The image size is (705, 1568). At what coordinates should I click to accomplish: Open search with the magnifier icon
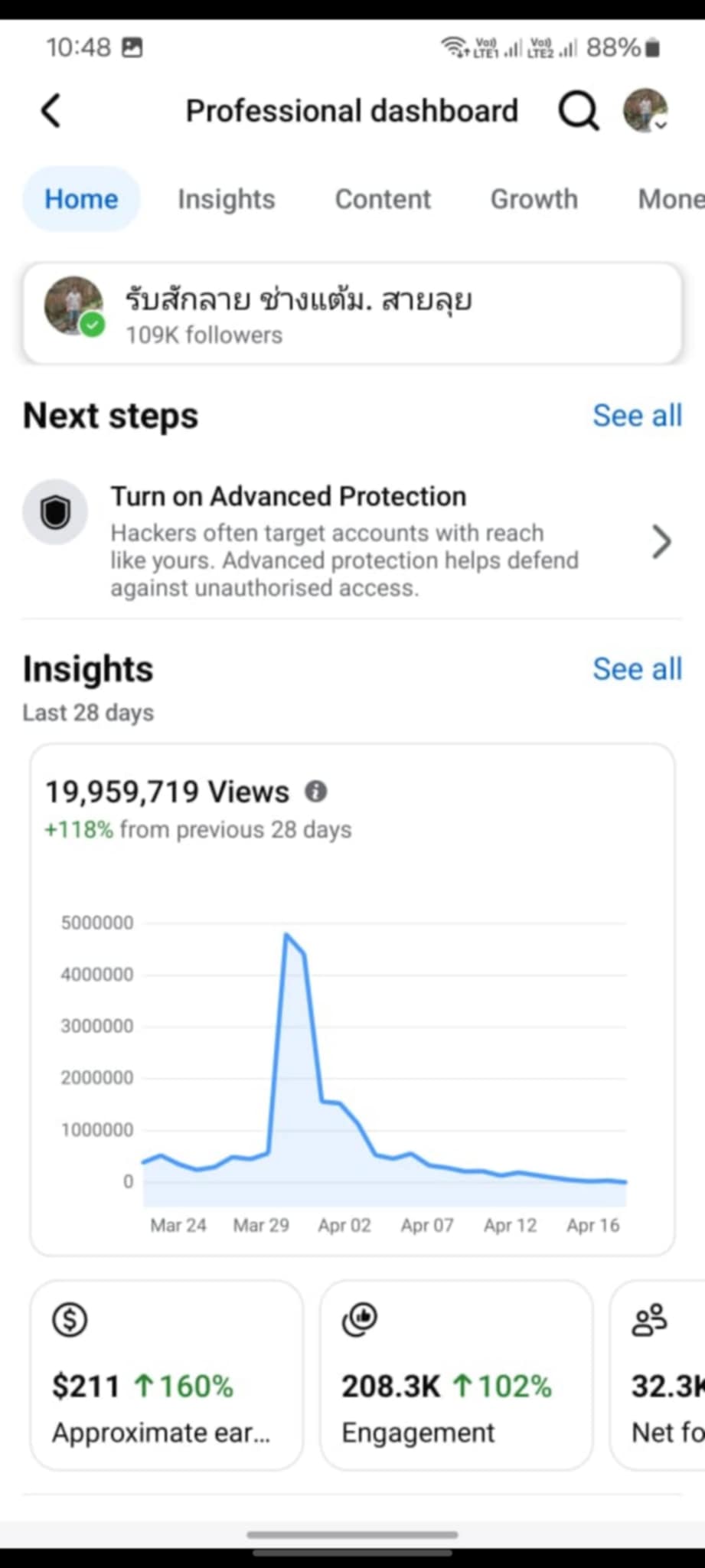tap(578, 112)
